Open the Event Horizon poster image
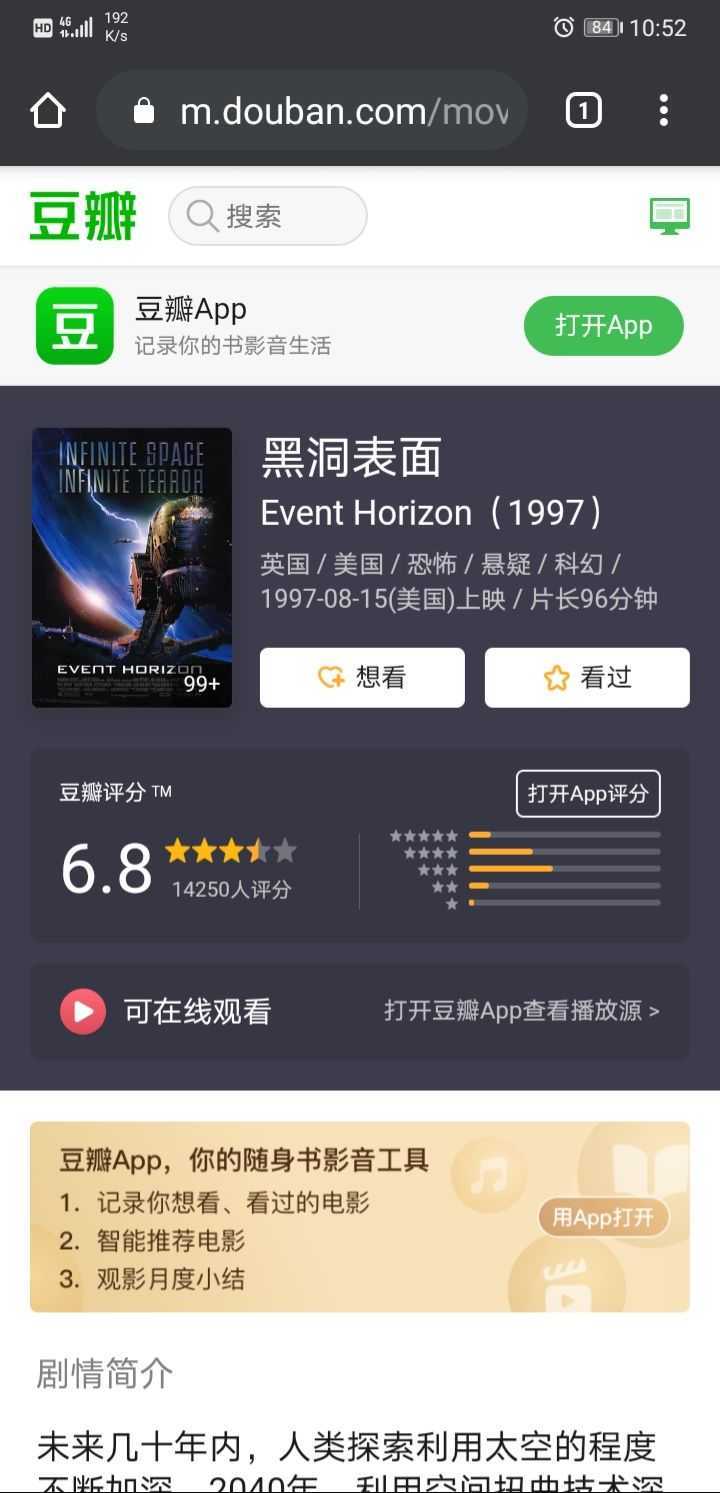The width and height of the screenshot is (720, 1493). click(x=132, y=567)
